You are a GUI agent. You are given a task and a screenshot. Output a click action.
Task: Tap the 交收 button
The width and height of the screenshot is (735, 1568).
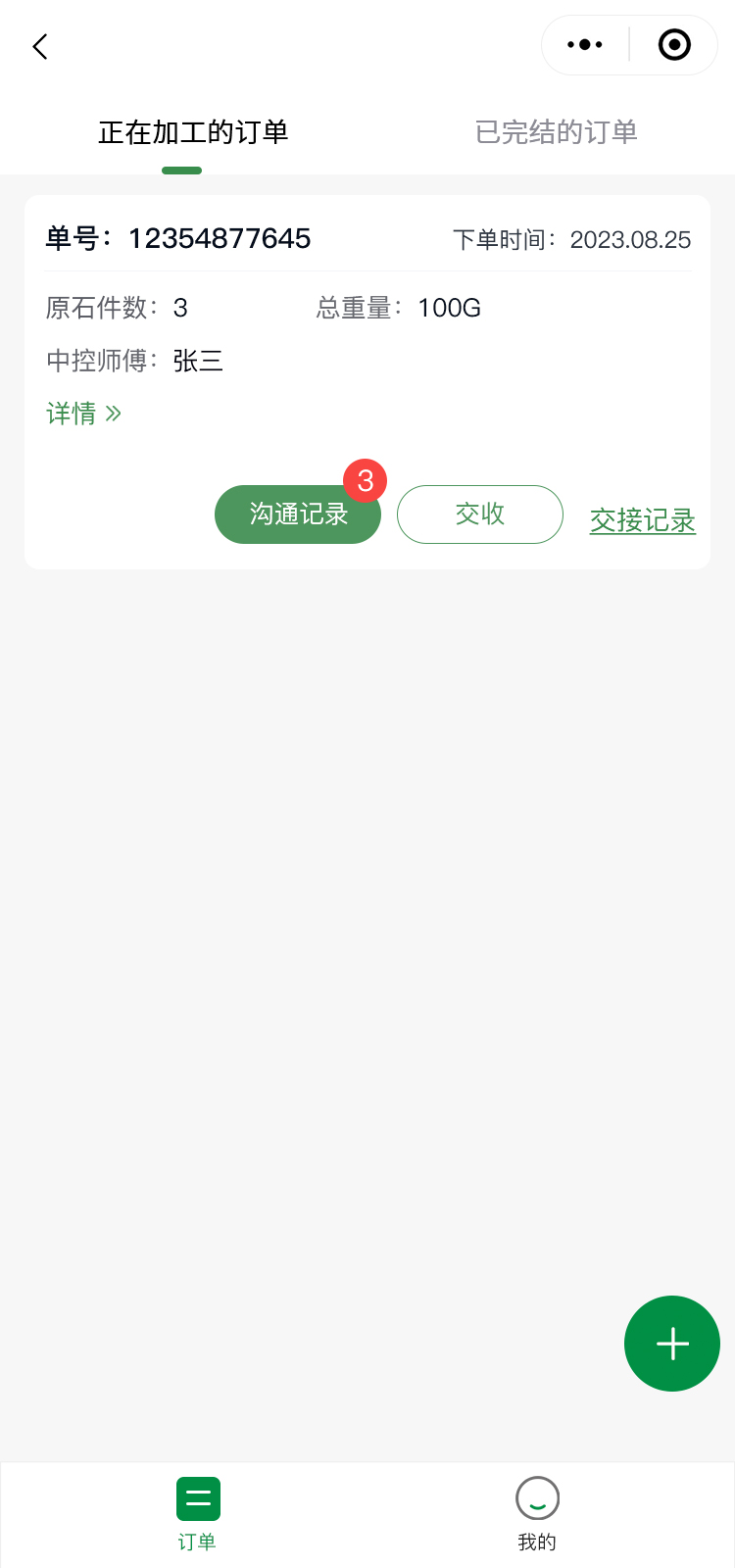click(480, 514)
